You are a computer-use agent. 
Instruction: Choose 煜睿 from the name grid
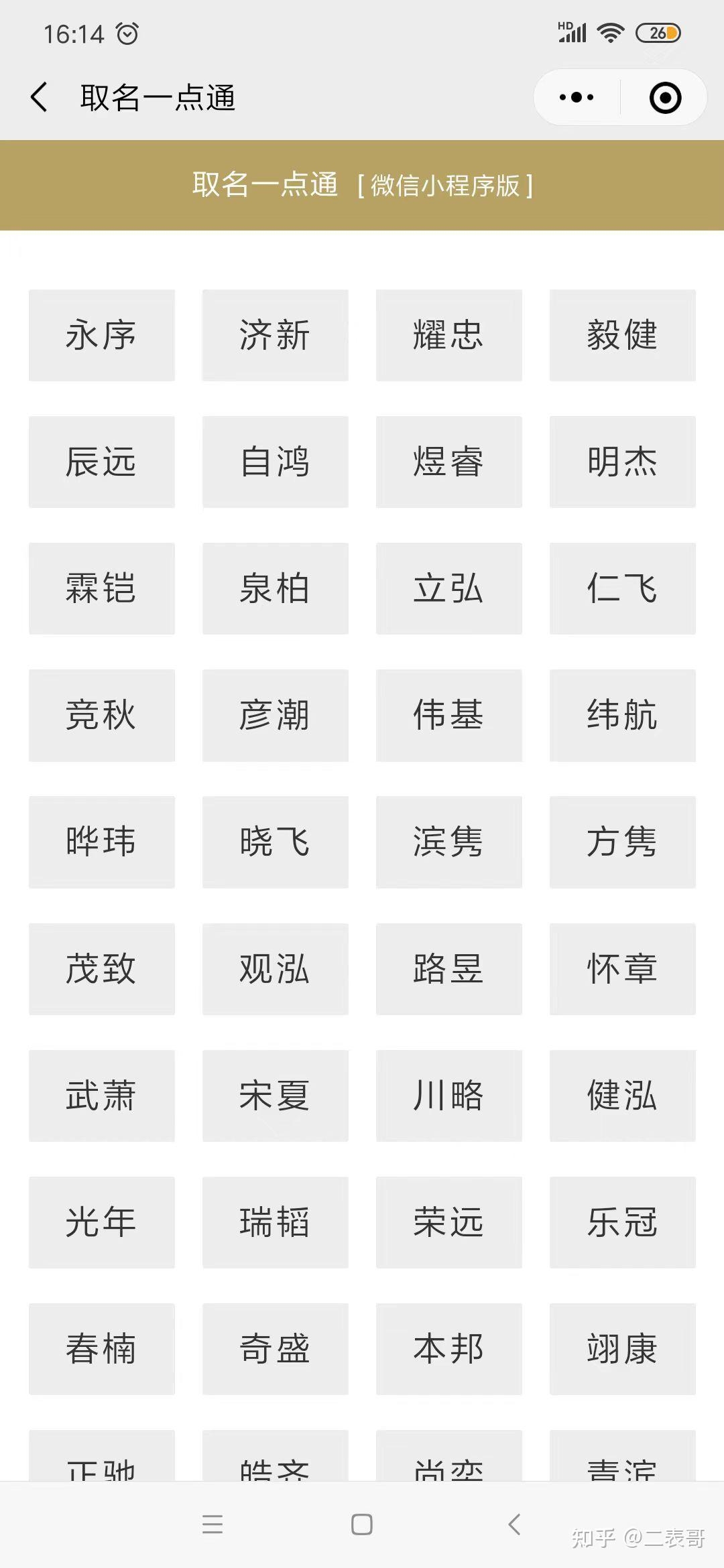point(448,462)
